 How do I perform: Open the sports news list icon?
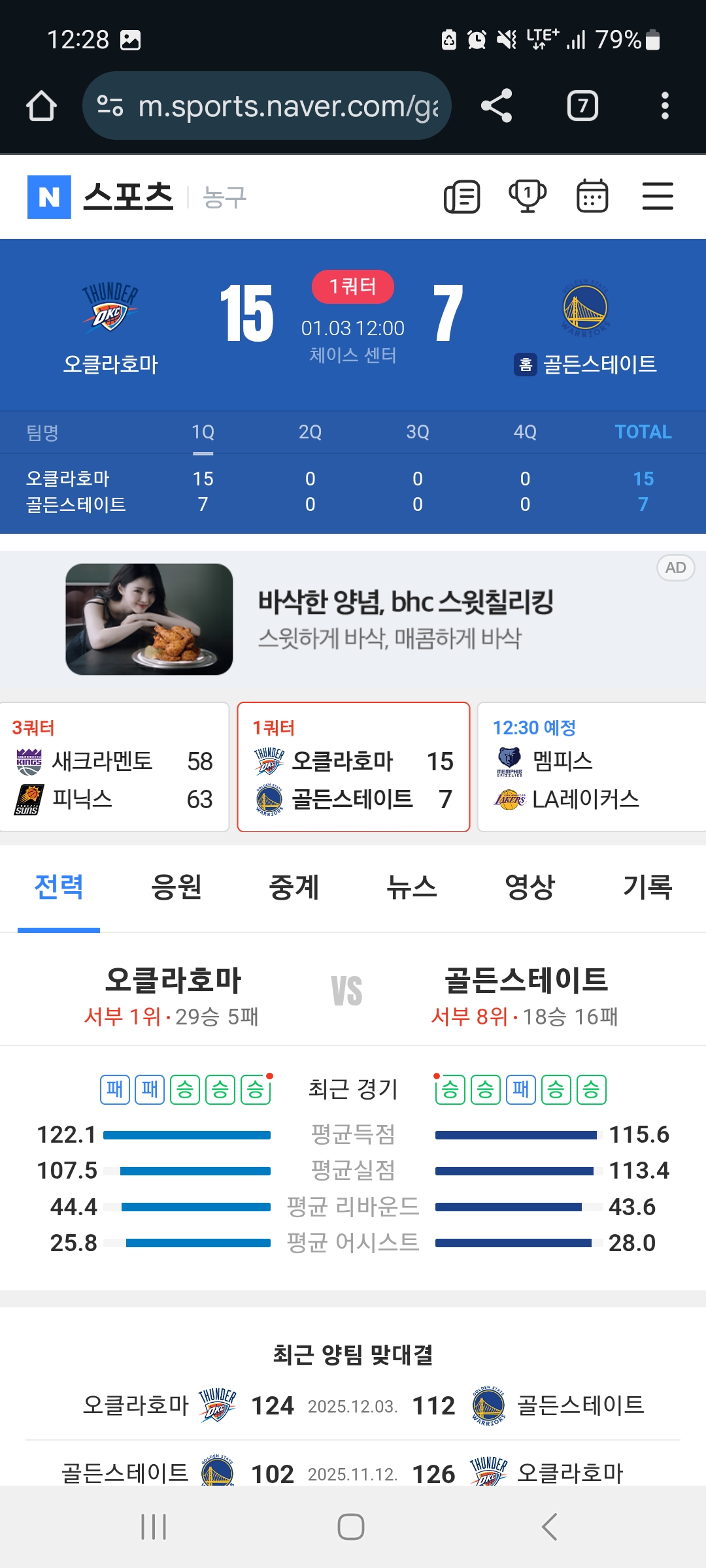(x=462, y=197)
